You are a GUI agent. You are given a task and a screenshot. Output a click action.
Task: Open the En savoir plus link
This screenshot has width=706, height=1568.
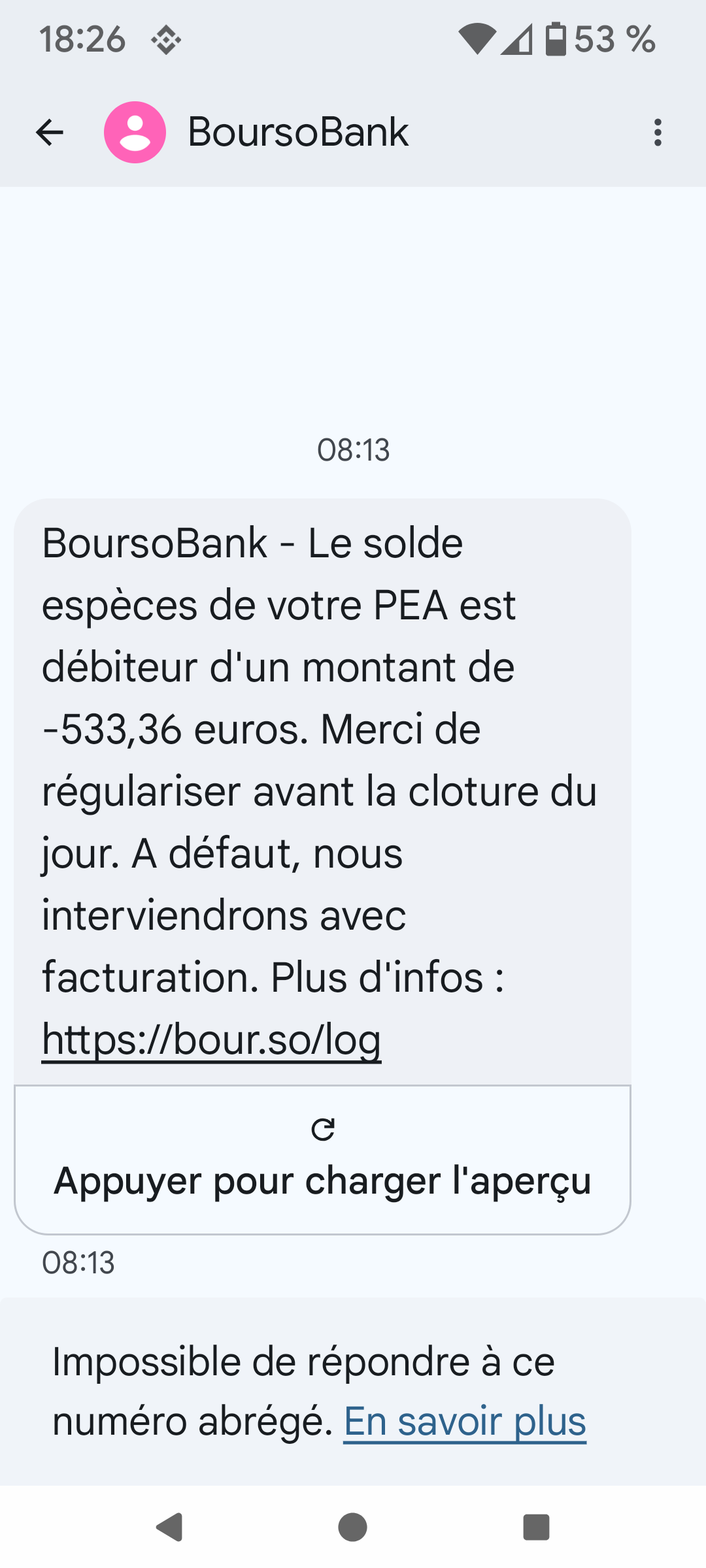(x=465, y=1421)
